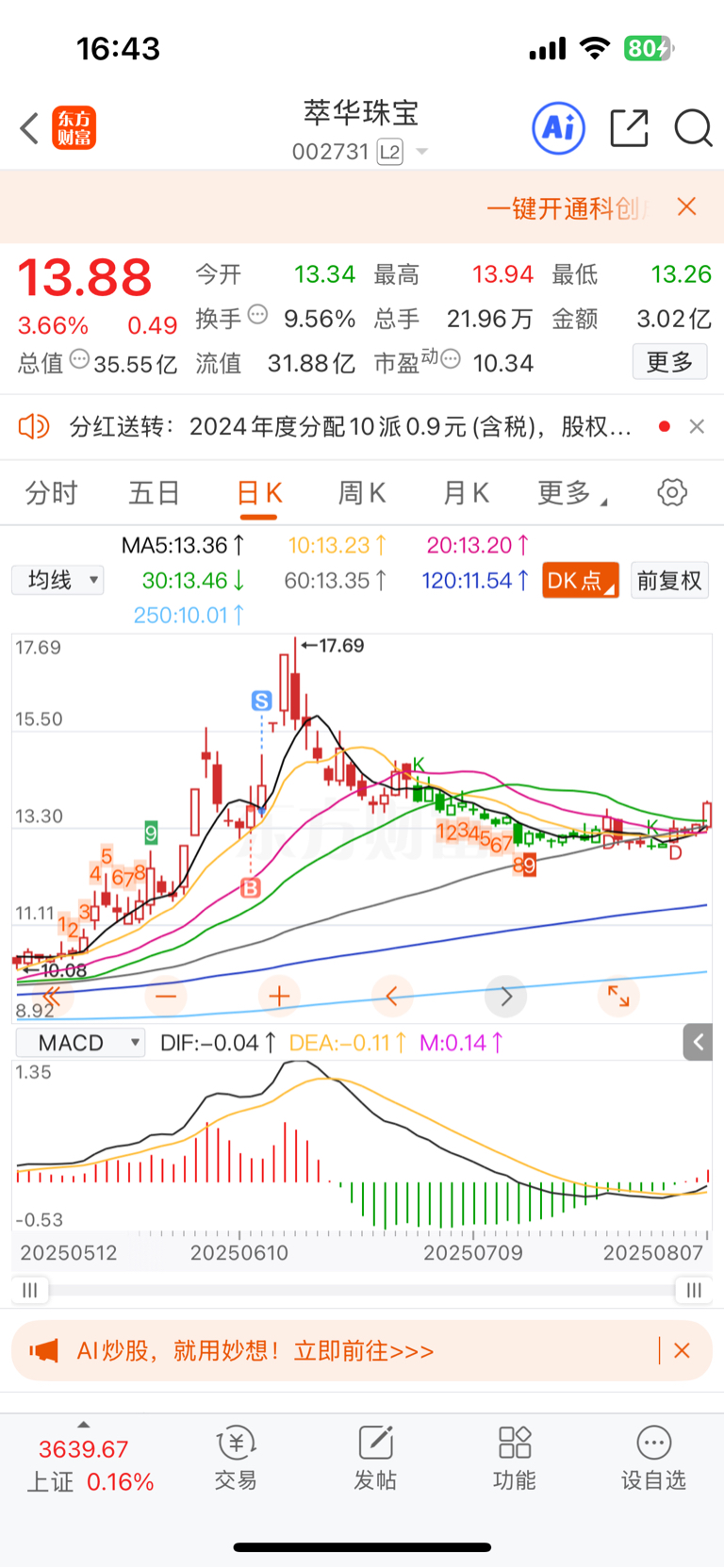Toggle the DK点 button
This screenshot has width=724, height=1568.
click(x=581, y=580)
